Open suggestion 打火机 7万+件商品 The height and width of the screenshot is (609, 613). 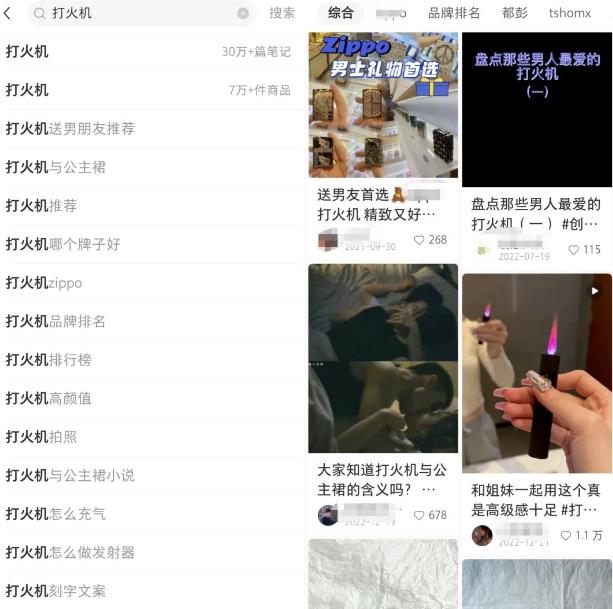point(150,90)
